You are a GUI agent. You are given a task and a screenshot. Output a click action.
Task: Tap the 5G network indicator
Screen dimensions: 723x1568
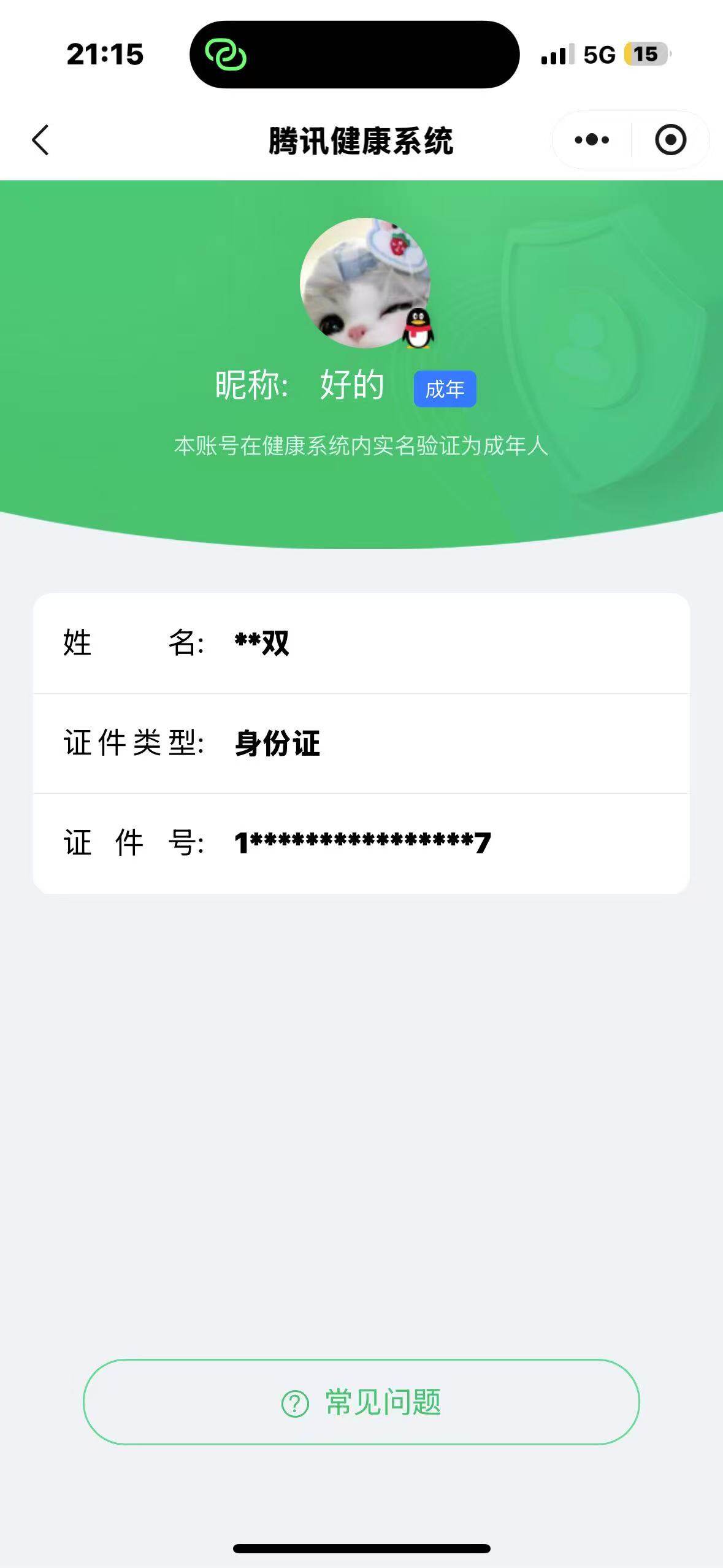tap(598, 55)
